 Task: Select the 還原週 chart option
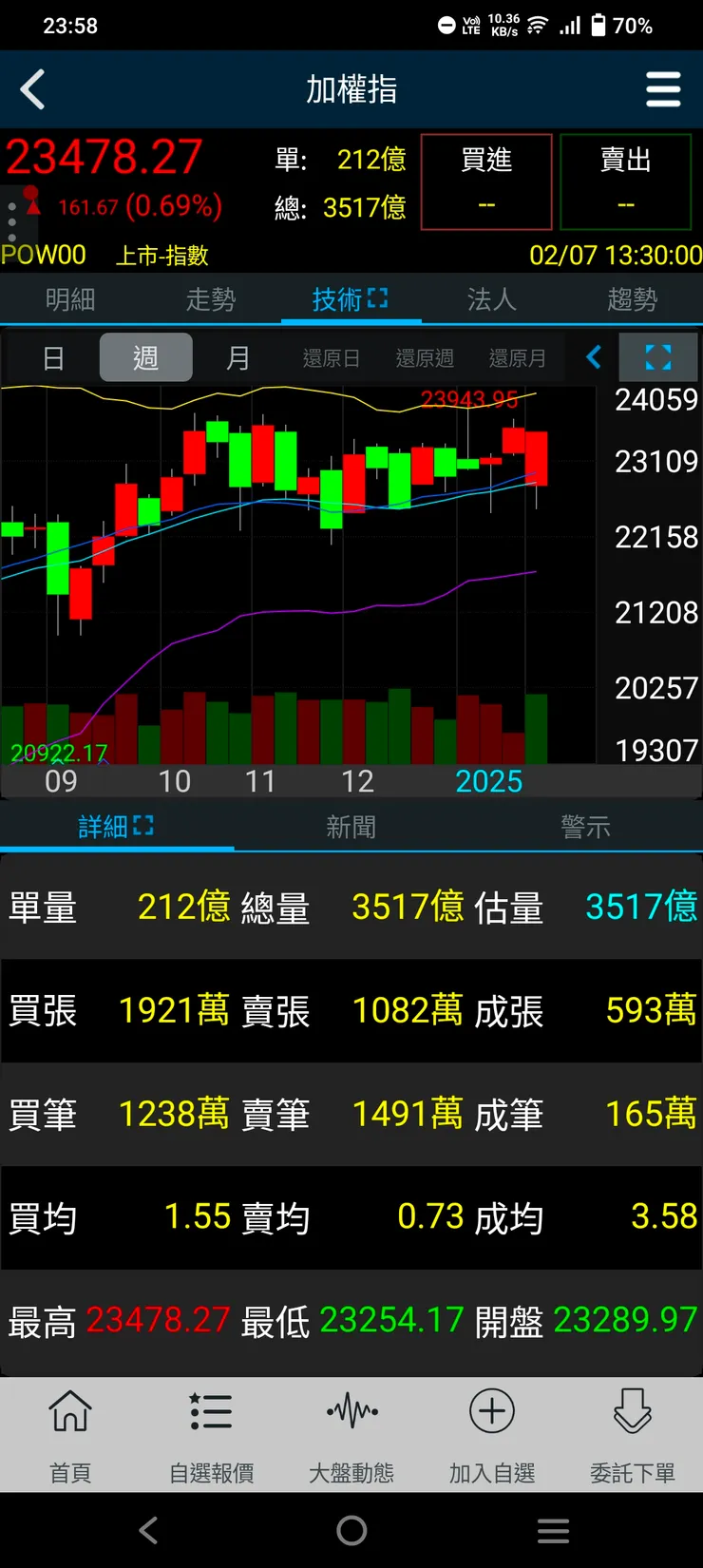[x=424, y=358]
